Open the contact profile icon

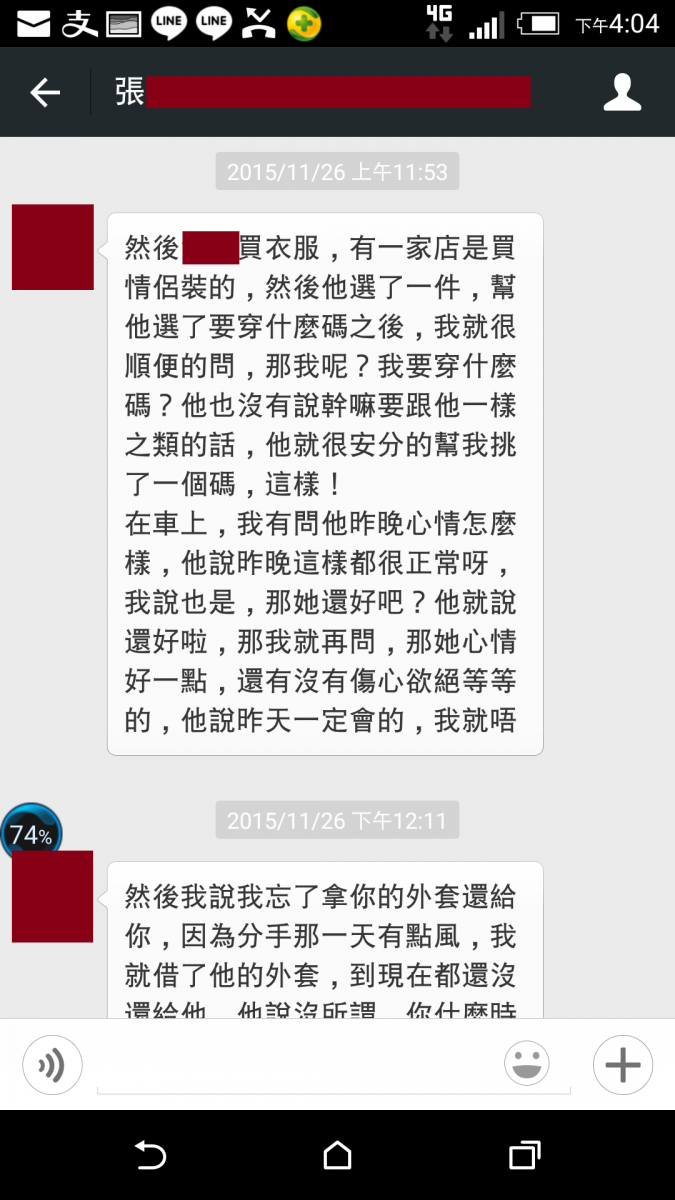(622, 92)
